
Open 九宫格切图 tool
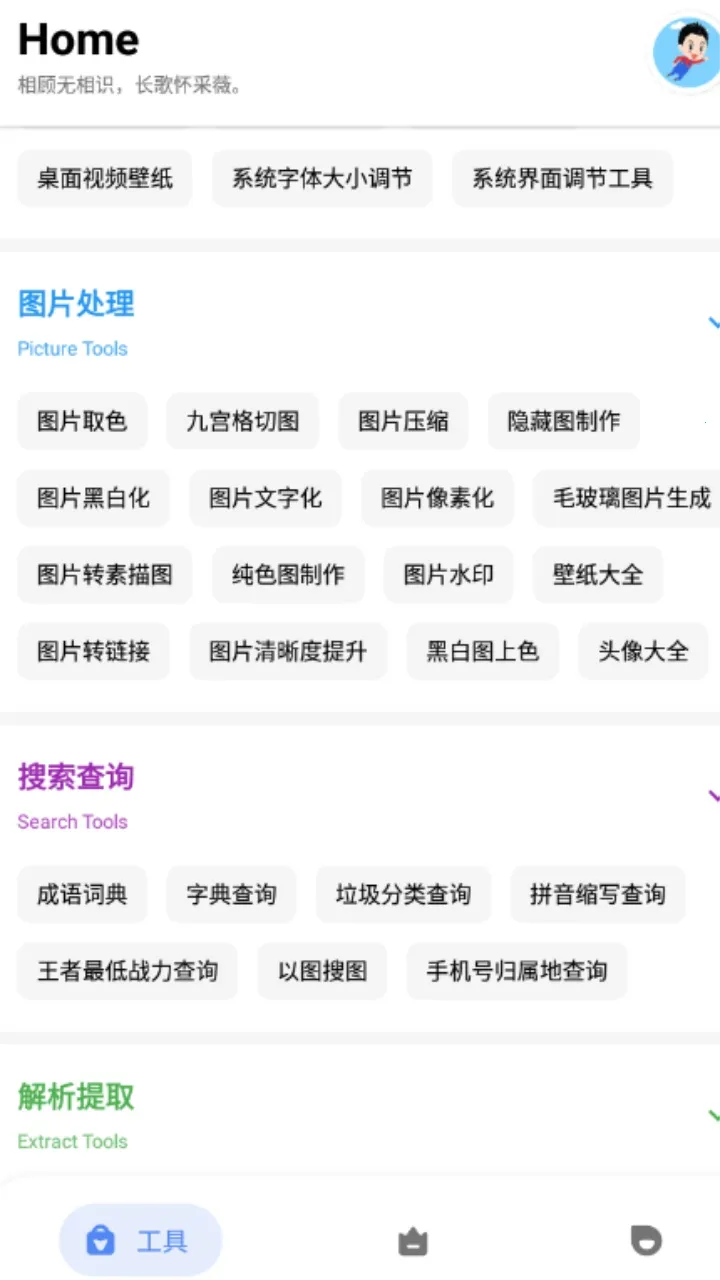pyautogui.click(x=243, y=421)
